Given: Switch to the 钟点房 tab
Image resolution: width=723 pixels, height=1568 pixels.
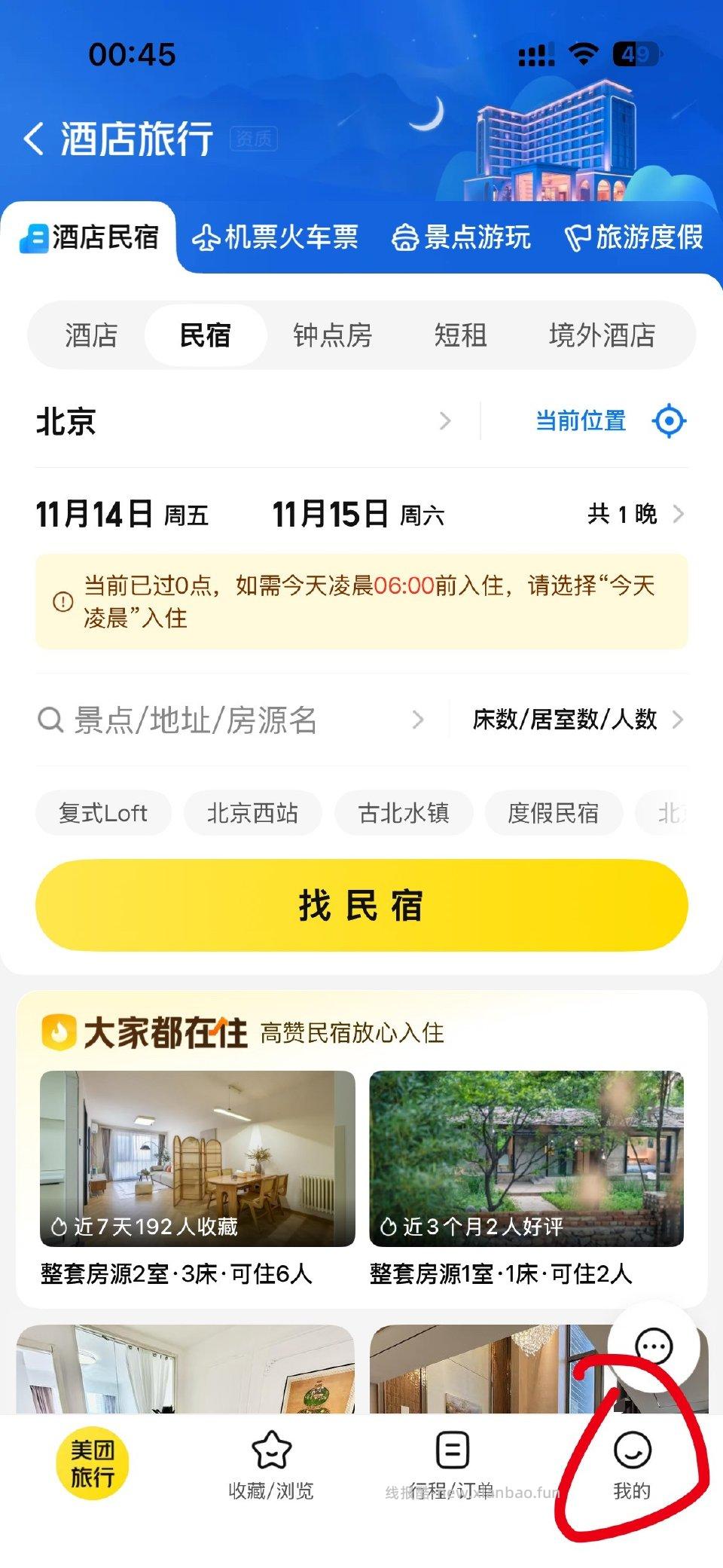Looking at the screenshot, I should pyautogui.click(x=334, y=335).
